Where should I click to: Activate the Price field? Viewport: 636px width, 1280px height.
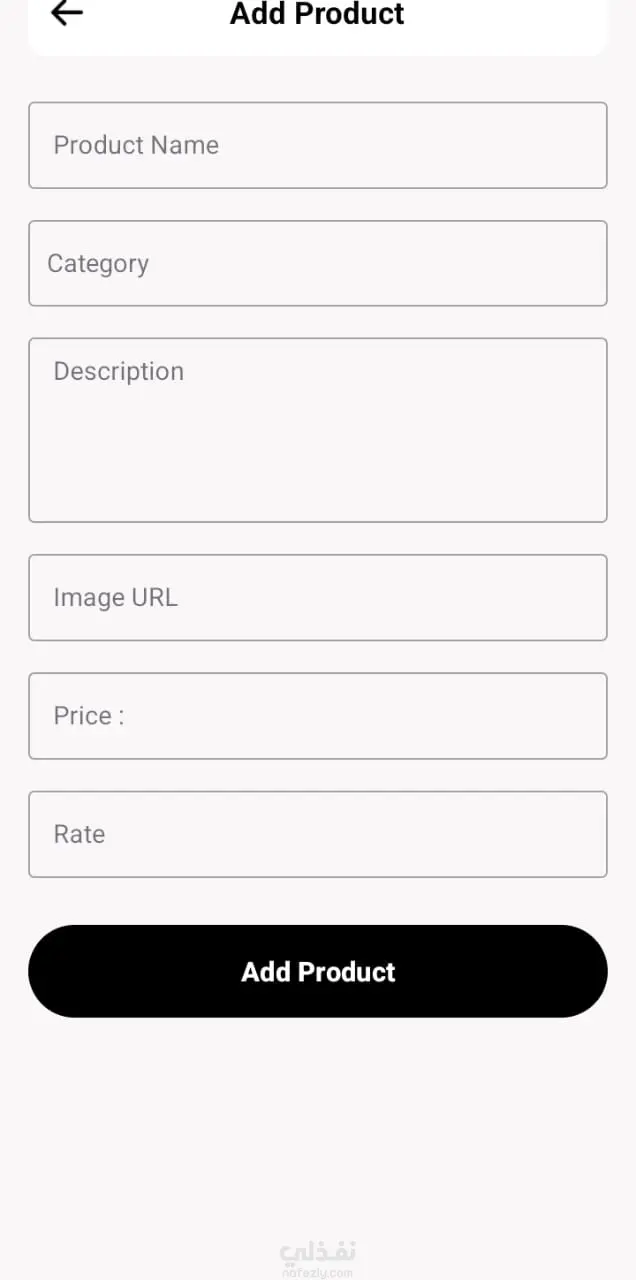(x=317, y=716)
